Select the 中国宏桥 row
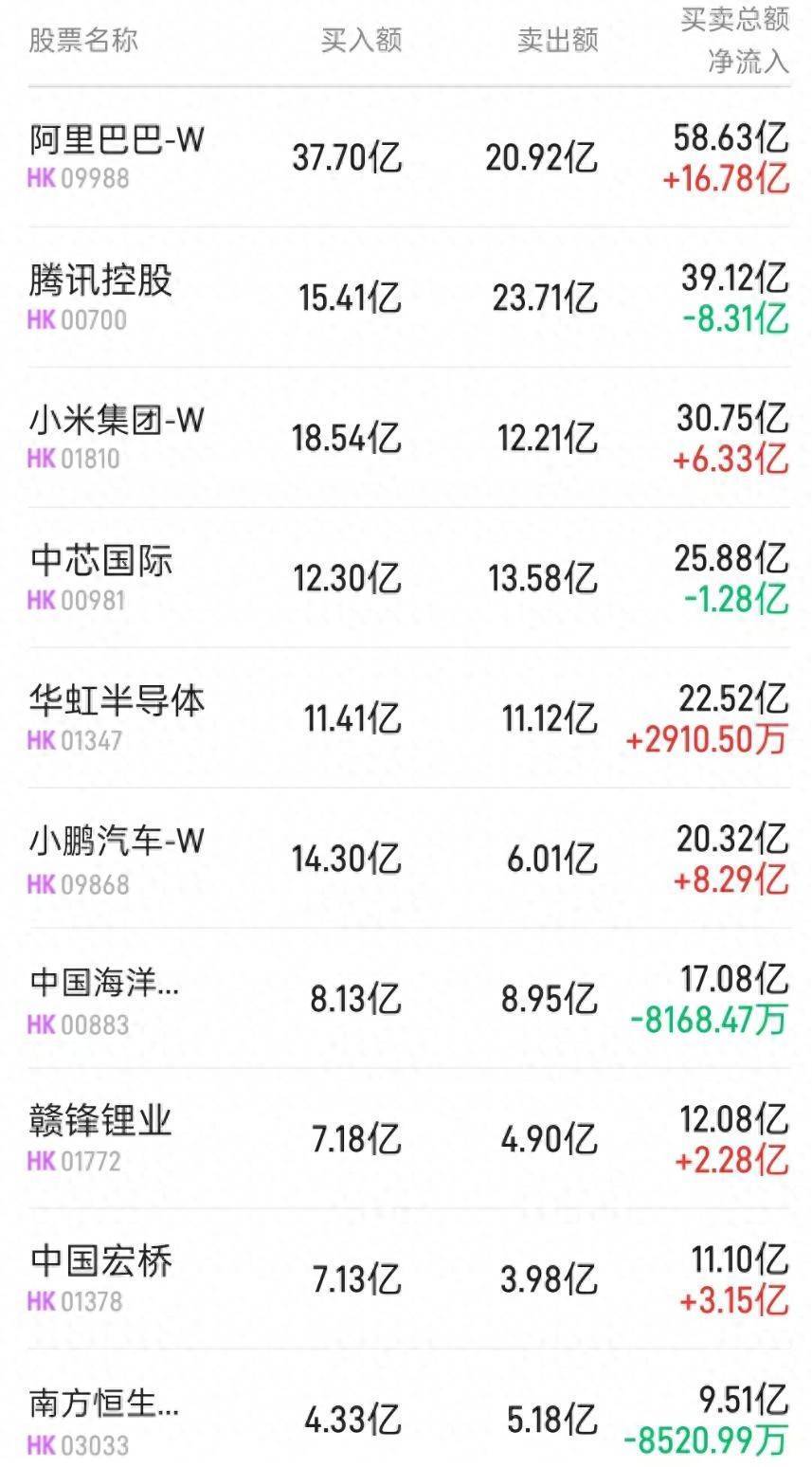Screen dimensions: 812x1467 coord(101,1262)
